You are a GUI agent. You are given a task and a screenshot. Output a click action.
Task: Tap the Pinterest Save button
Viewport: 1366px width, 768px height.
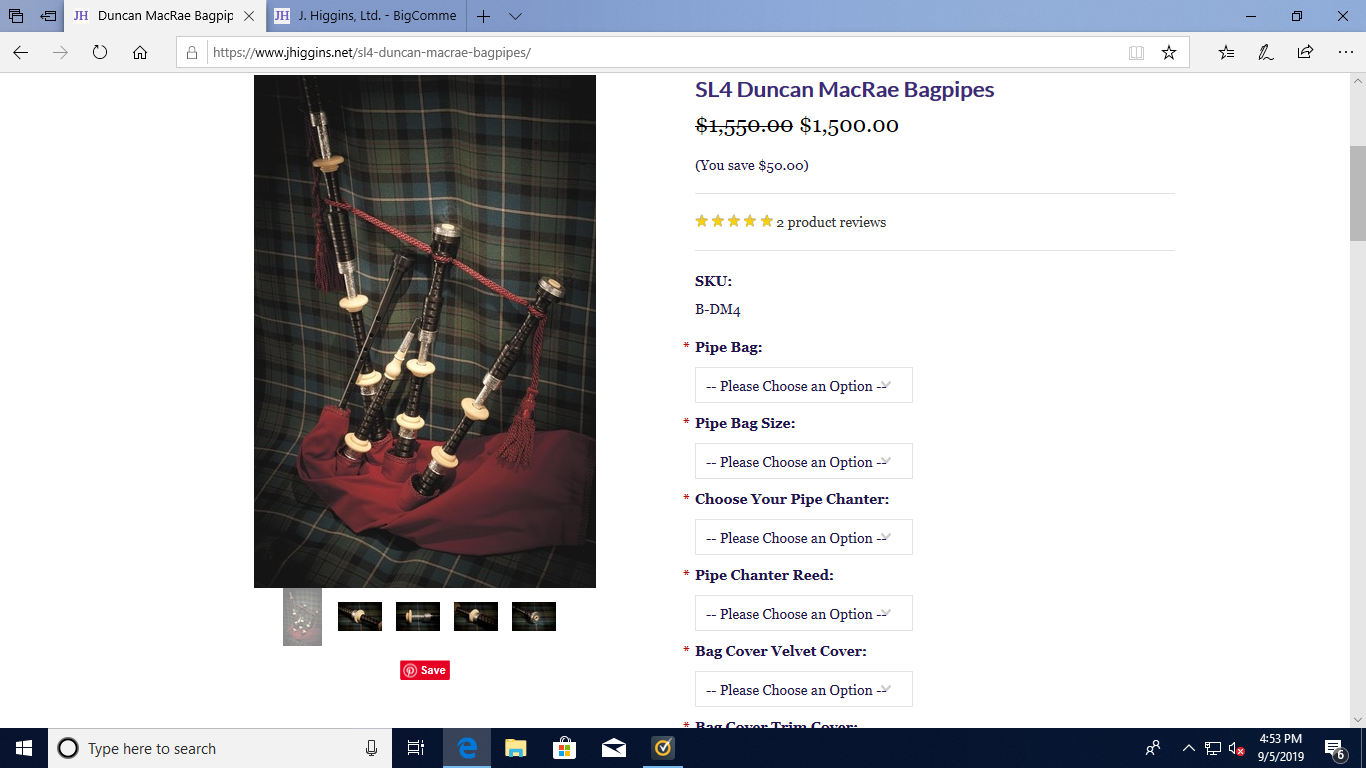[425, 670]
